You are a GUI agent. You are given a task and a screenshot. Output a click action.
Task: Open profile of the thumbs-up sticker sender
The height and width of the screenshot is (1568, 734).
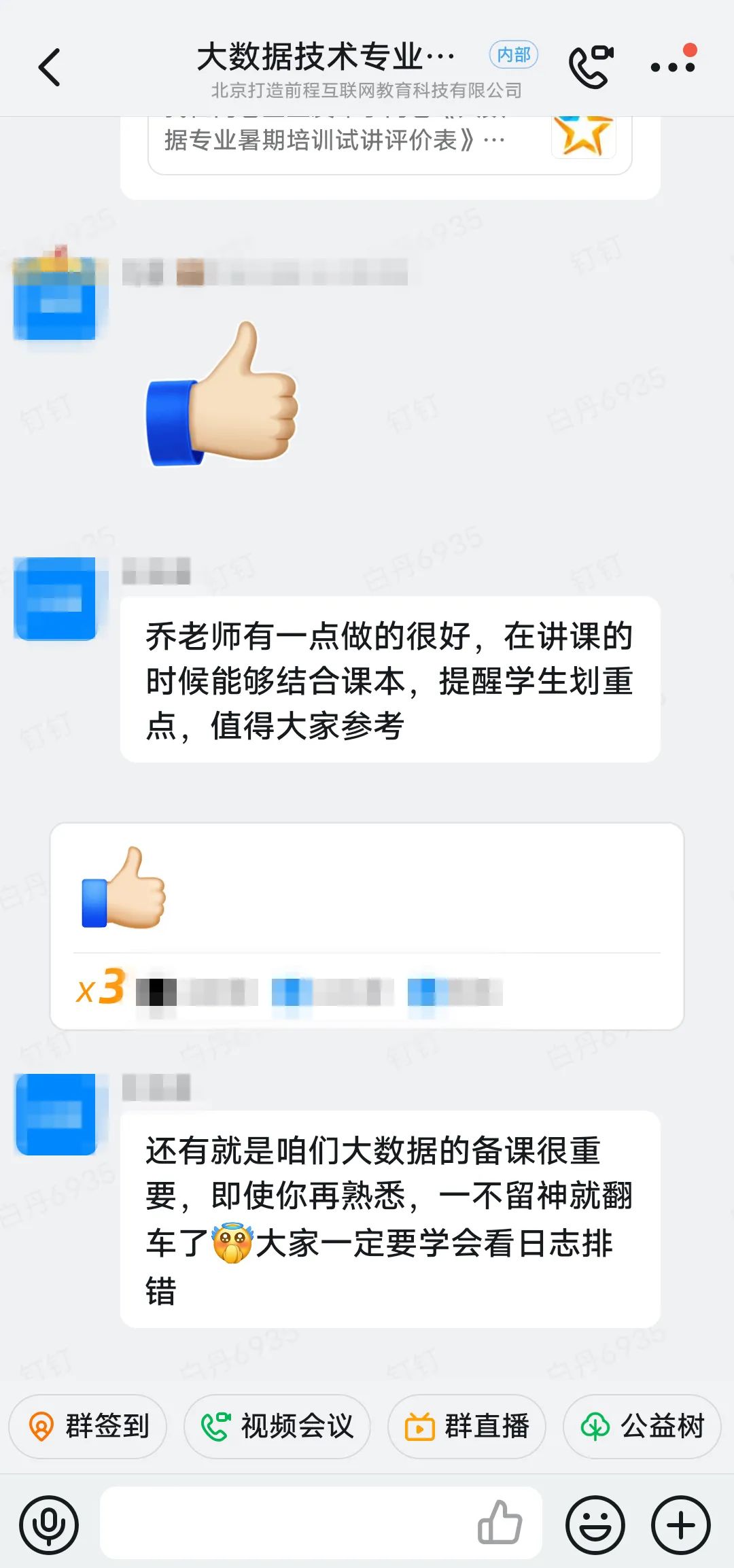pos(55,299)
